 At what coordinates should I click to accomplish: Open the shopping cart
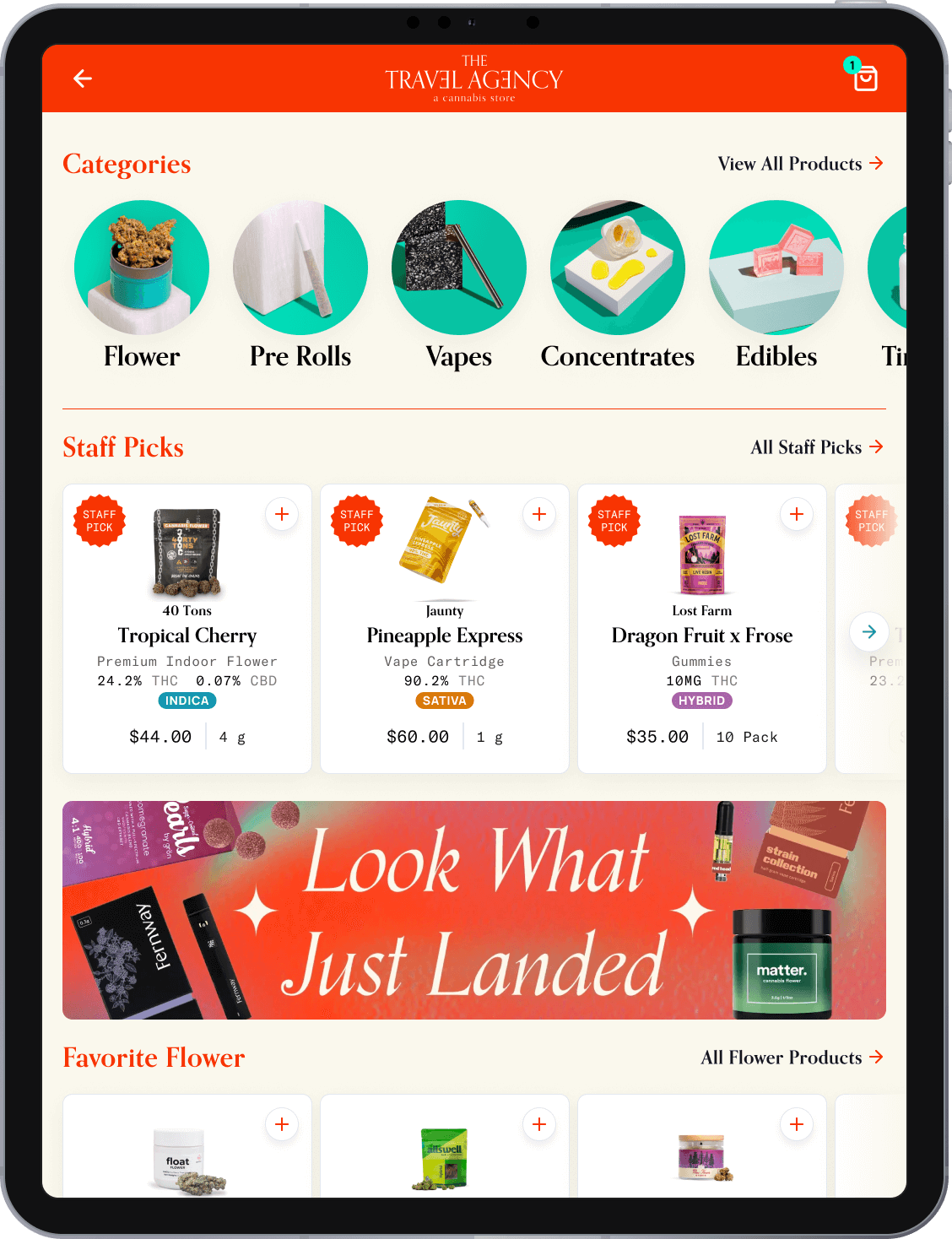(x=865, y=78)
